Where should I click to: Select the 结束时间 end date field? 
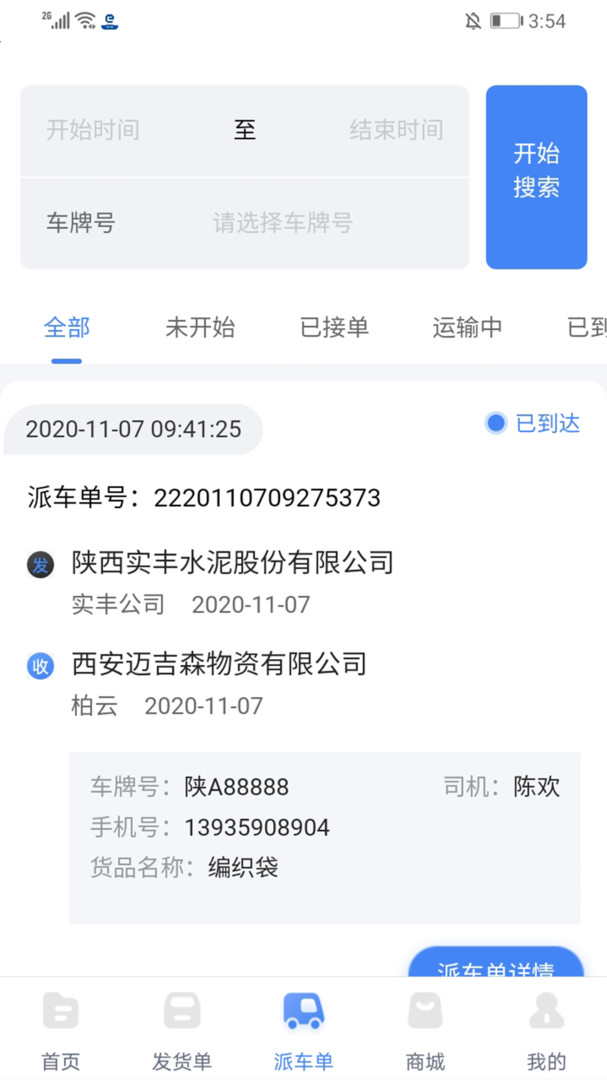tap(396, 129)
